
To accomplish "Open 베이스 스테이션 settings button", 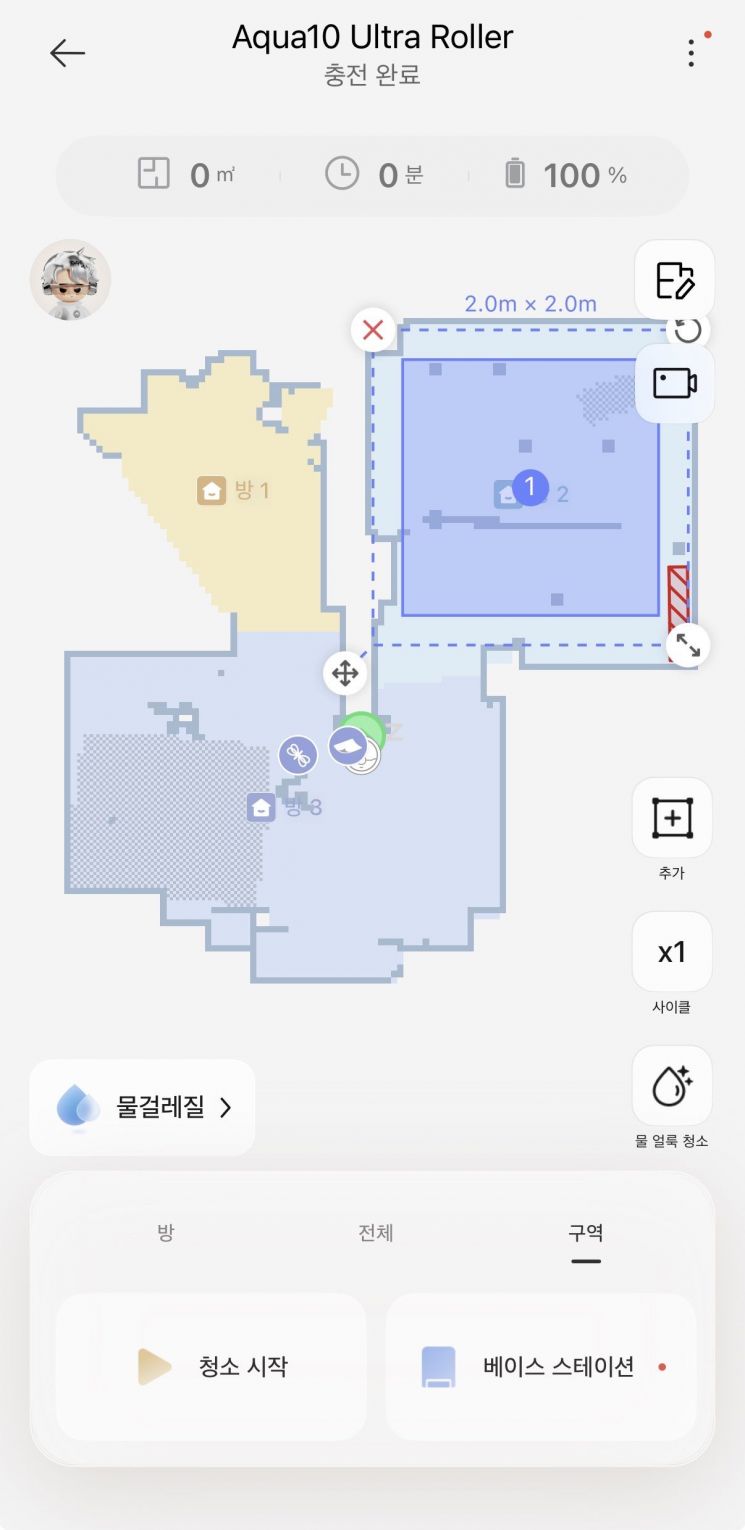I will pyautogui.click(x=539, y=1366).
